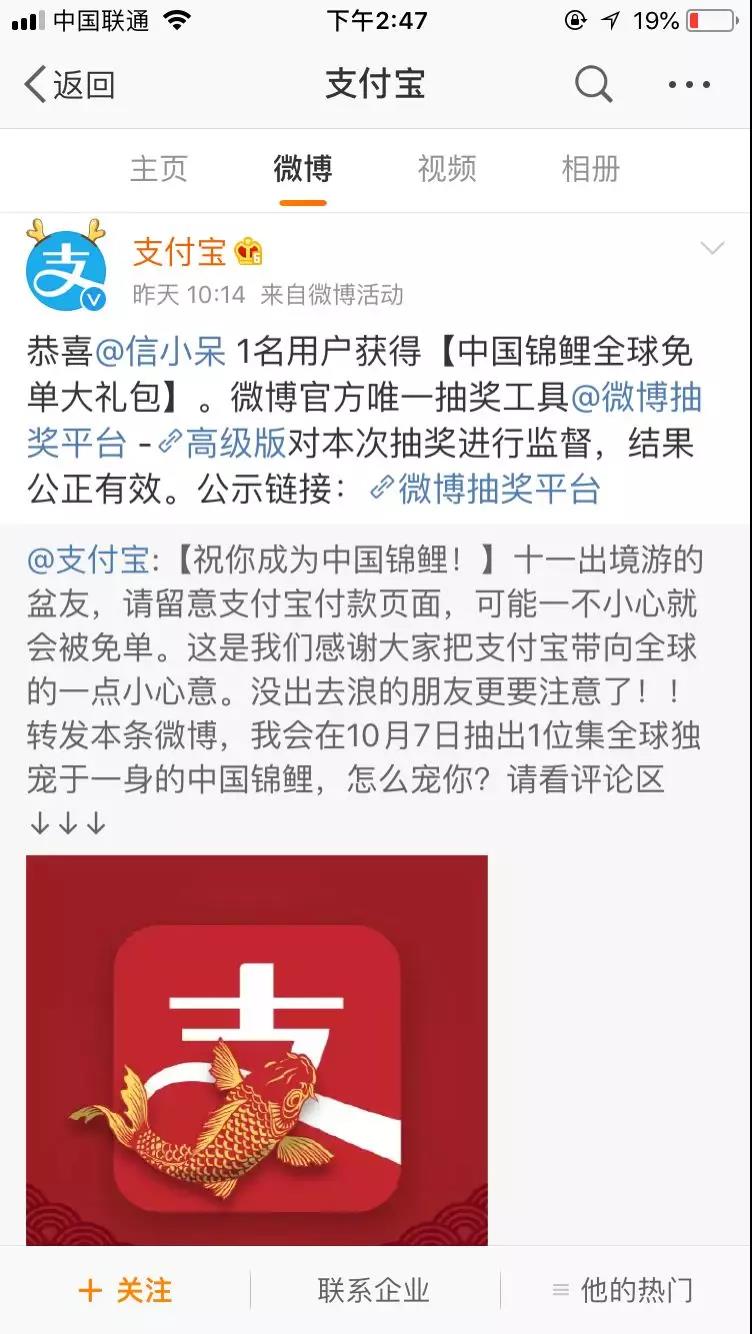Open the 相册 tab
Image resolution: width=752 pixels, height=1334 pixels.
pyautogui.click(x=590, y=169)
